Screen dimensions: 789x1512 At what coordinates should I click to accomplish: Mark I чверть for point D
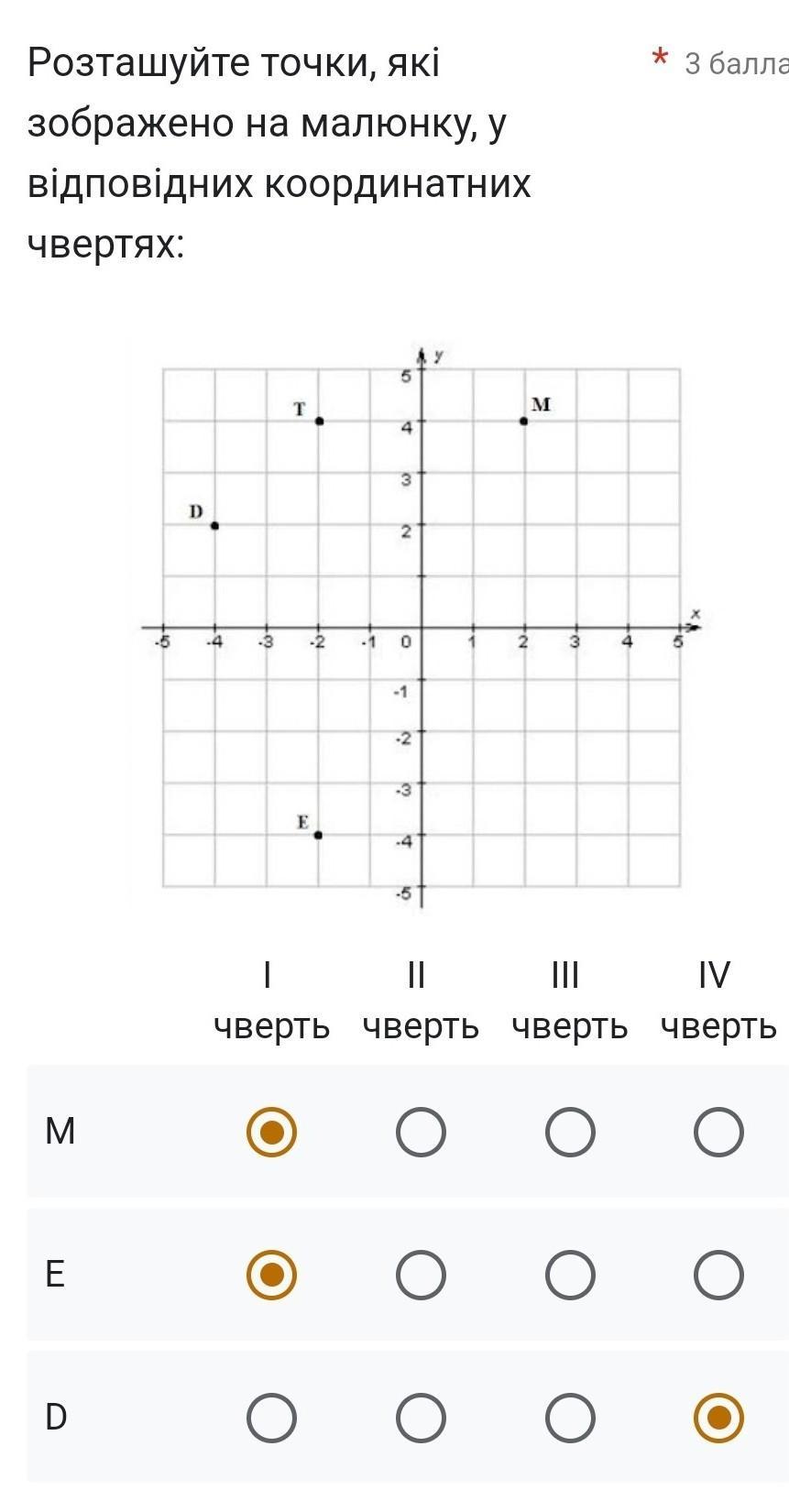[x=271, y=1418]
